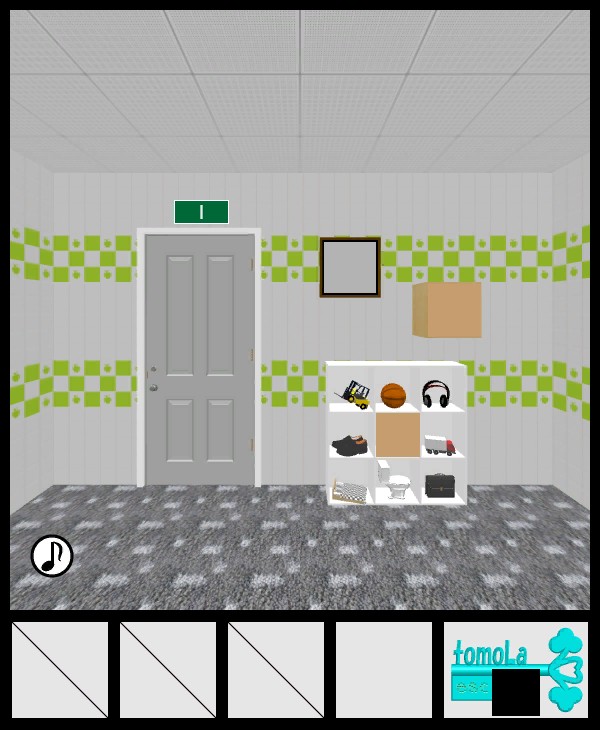The image size is (600, 730).
Task: Tap the tomoLa key logo button
Action: pos(516,670)
